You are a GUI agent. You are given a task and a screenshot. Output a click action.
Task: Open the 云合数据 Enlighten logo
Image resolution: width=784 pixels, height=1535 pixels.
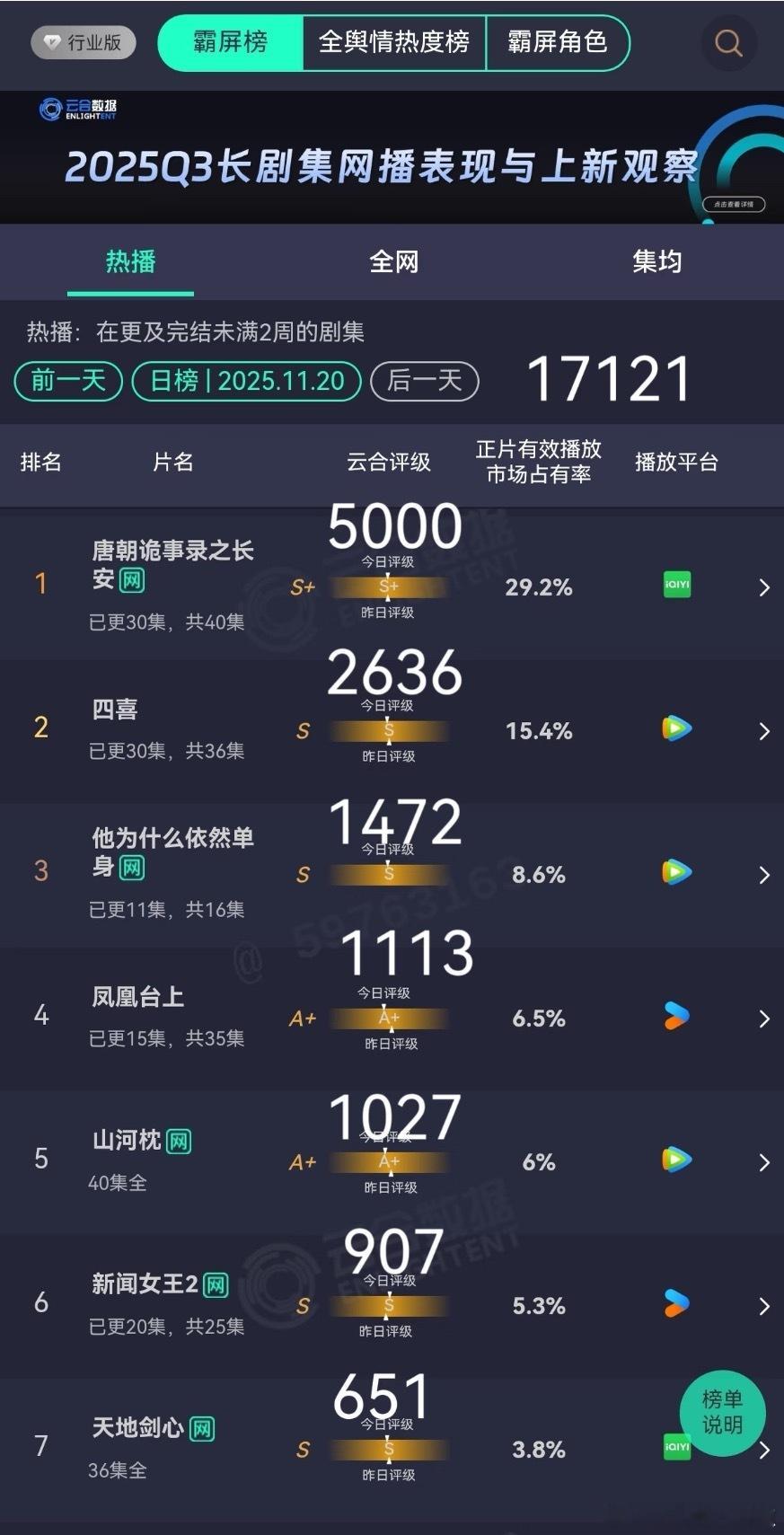click(x=79, y=110)
